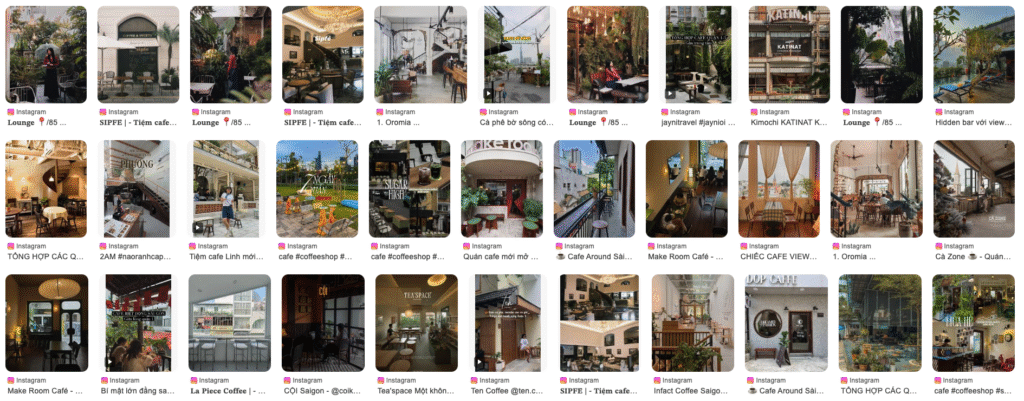Open the 'Cà phê bờ sông' pin
1024x401 pixels.
pos(517,54)
